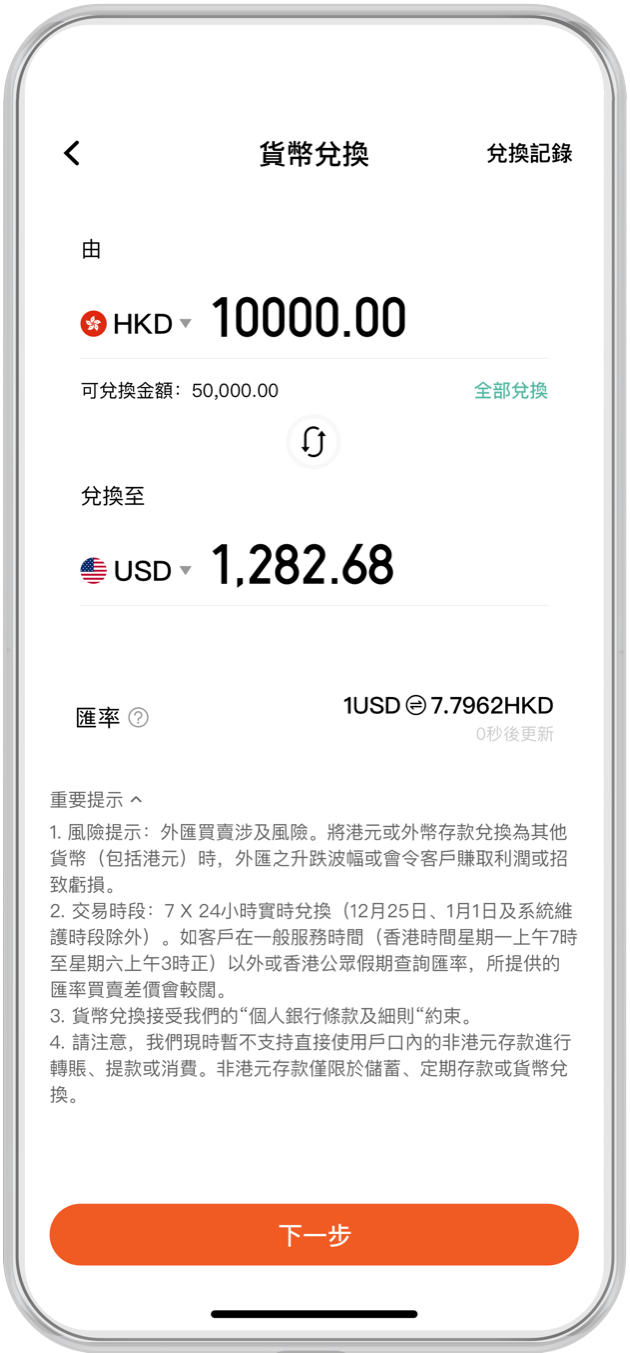Collapse the 重要提示 section
Screen dimensions: 630x1353
pyautogui.click(x=97, y=800)
